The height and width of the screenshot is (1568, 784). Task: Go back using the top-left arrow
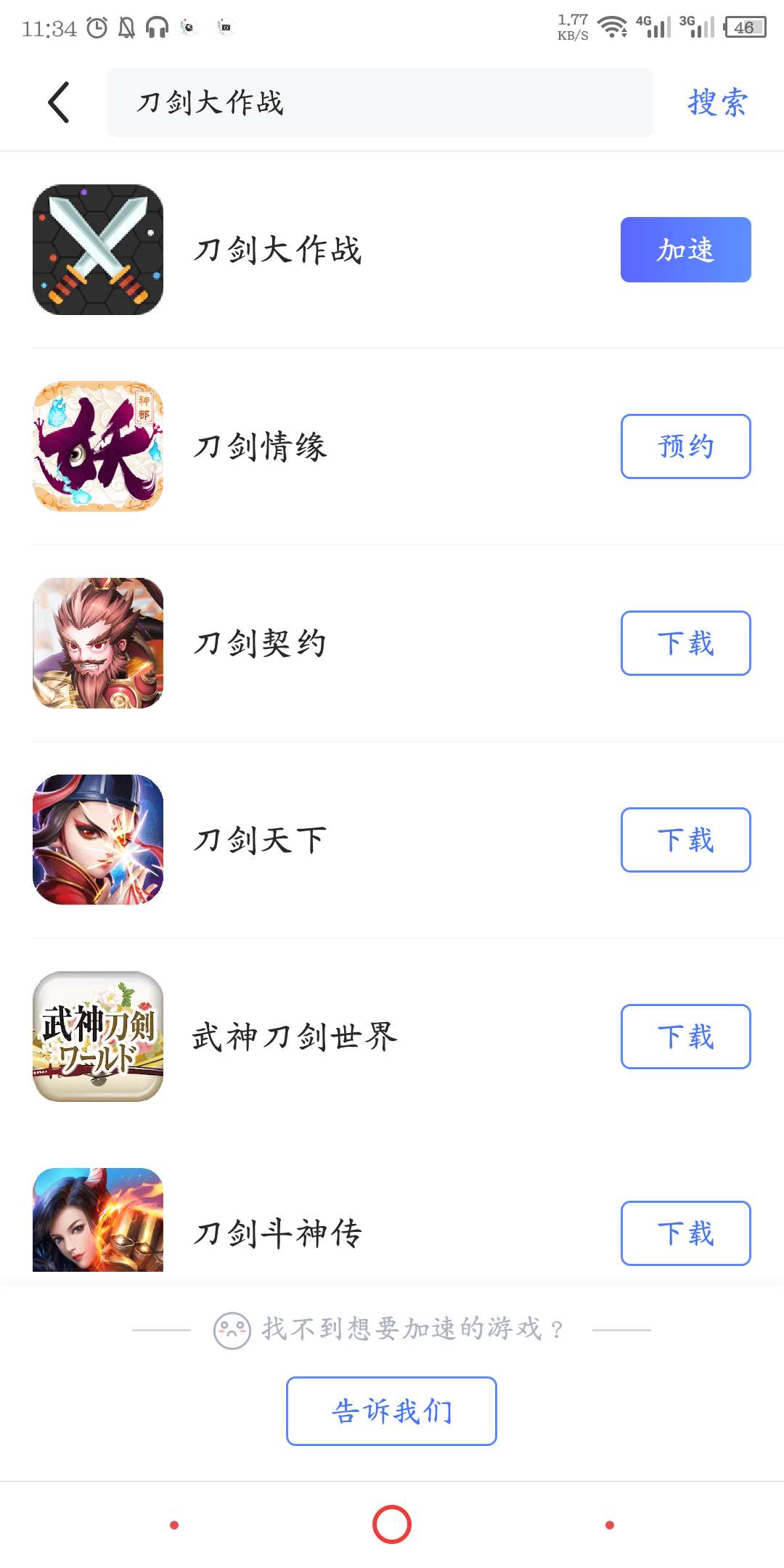tap(60, 102)
